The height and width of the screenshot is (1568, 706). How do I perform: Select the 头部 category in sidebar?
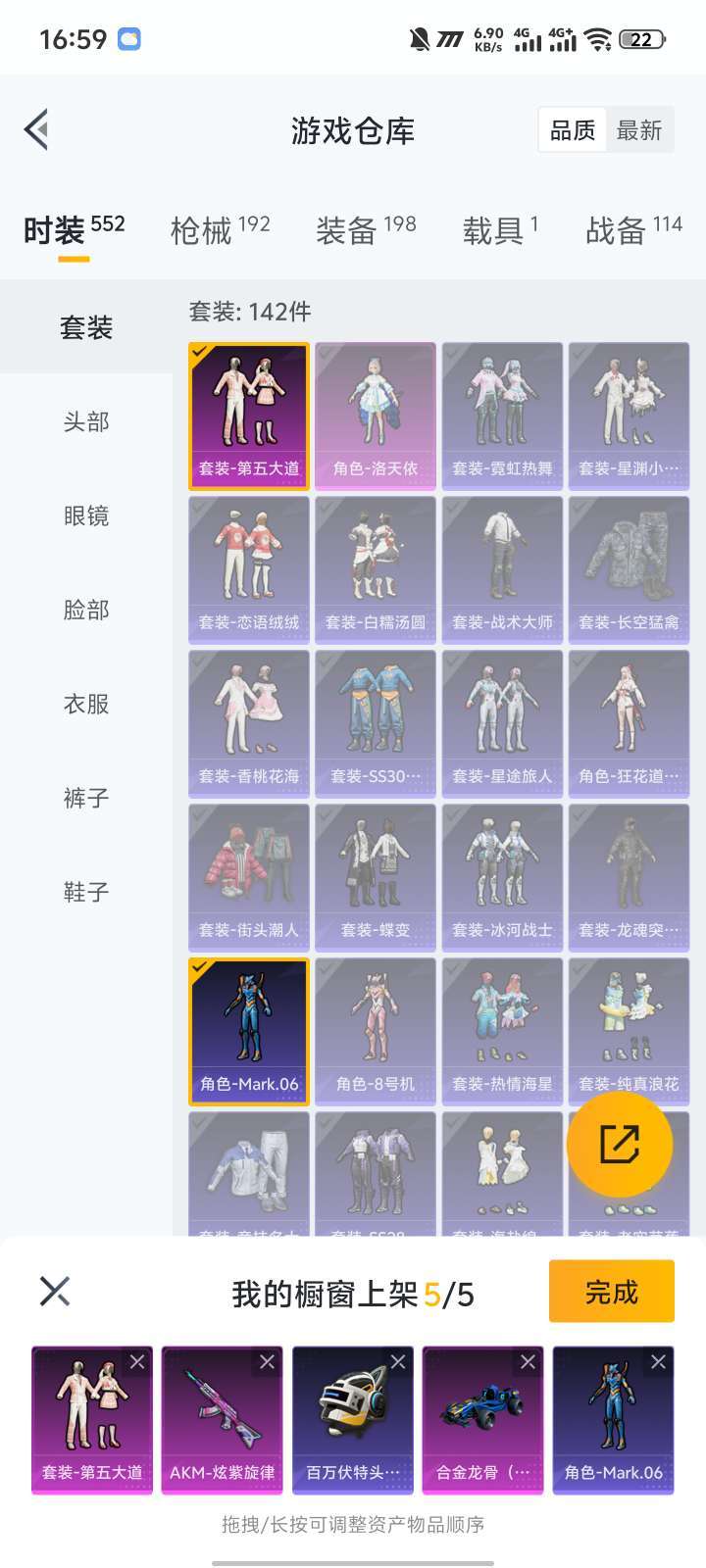[86, 421]
